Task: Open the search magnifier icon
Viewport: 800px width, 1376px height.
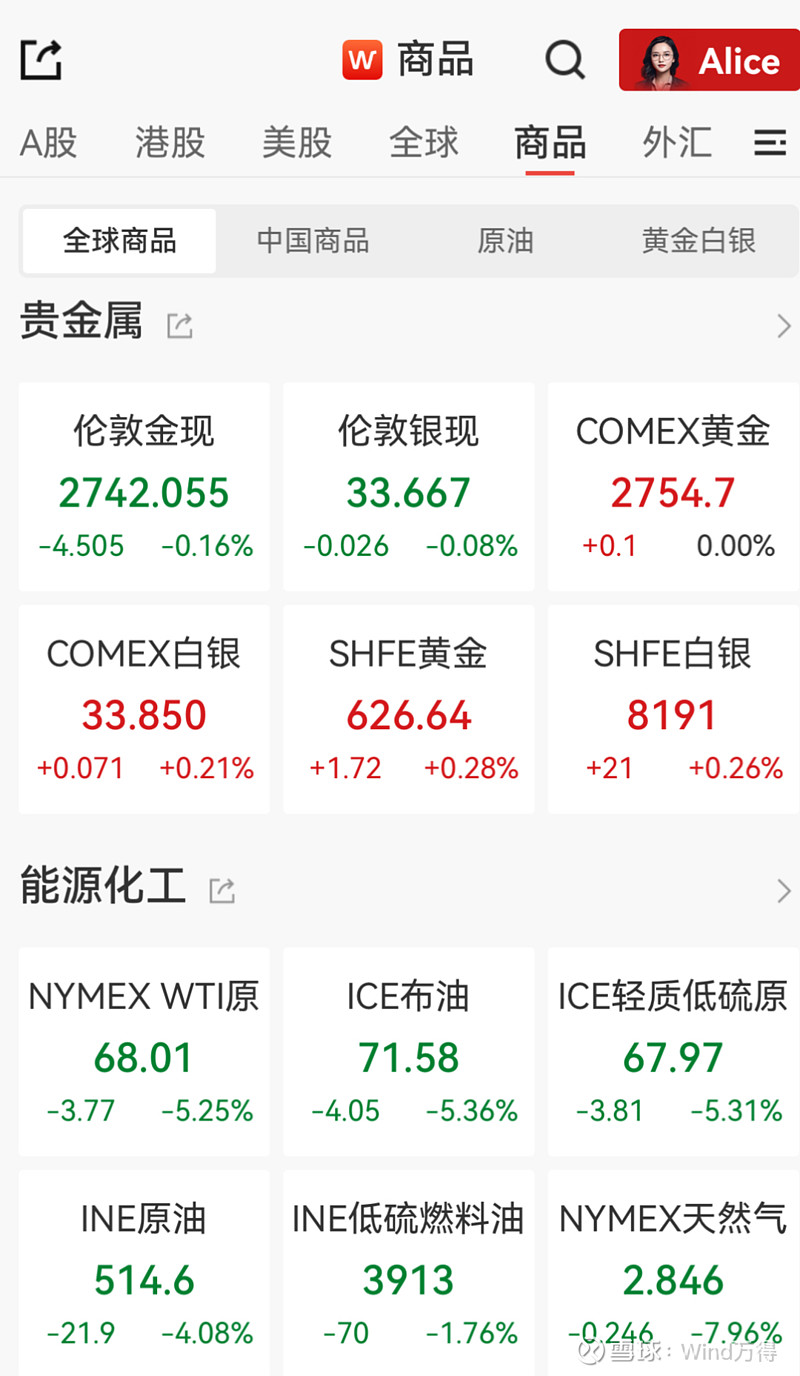Action: point(565,60)
